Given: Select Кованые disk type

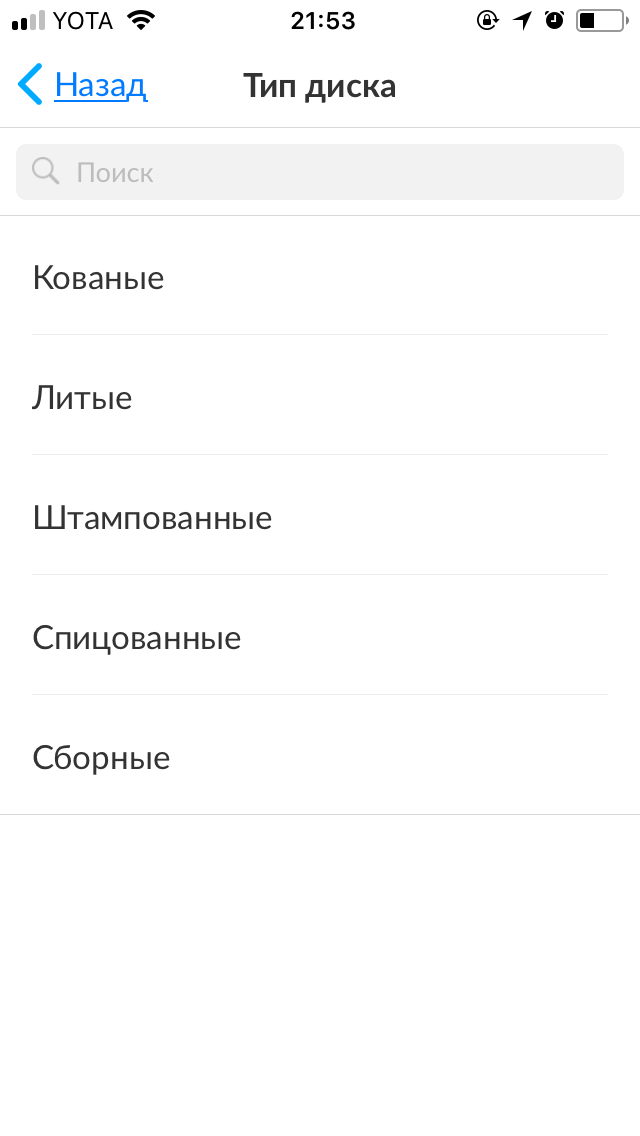Looking at the screenshot, I should 320,276.
